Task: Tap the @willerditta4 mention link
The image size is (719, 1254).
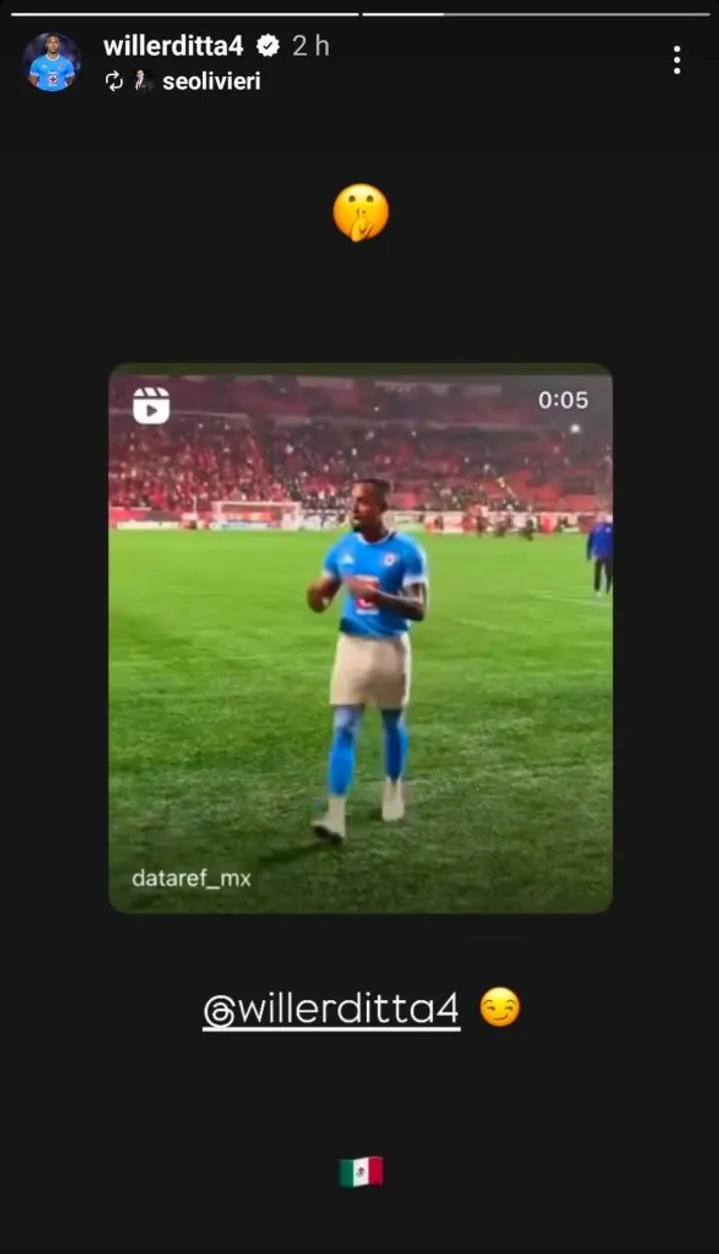Action: pyautogui.click(x=332, y=1010)
